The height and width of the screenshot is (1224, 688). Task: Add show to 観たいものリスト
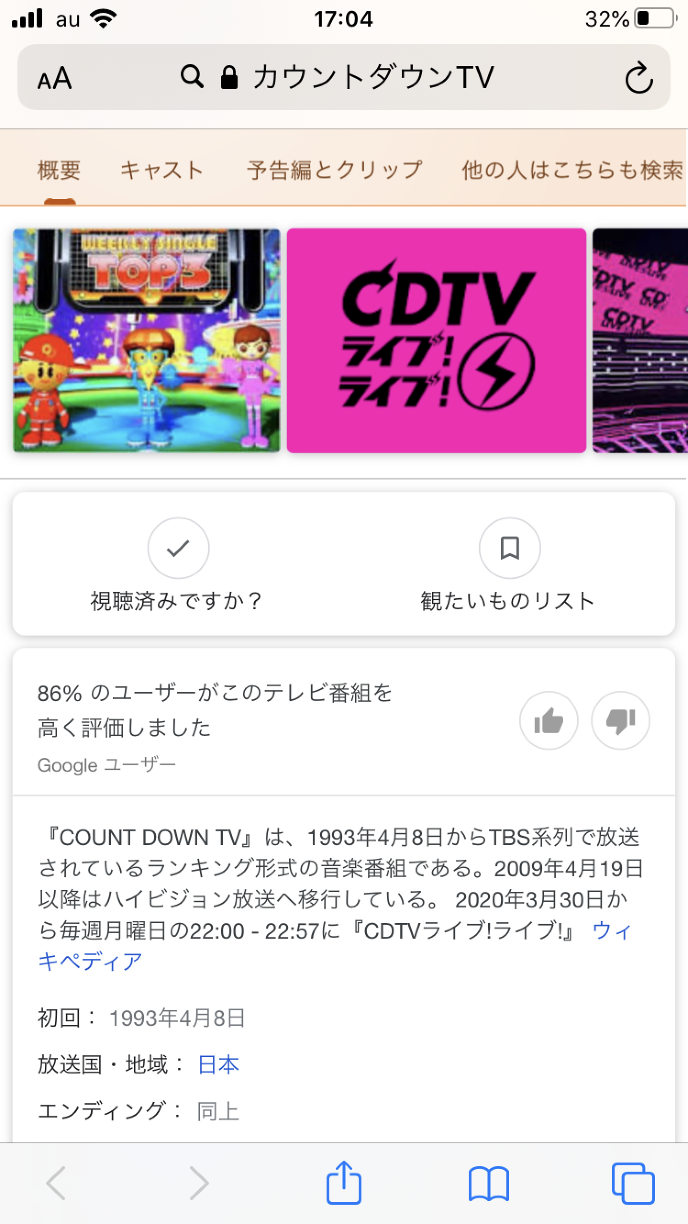pyautogui.click(x=509, y=548)
